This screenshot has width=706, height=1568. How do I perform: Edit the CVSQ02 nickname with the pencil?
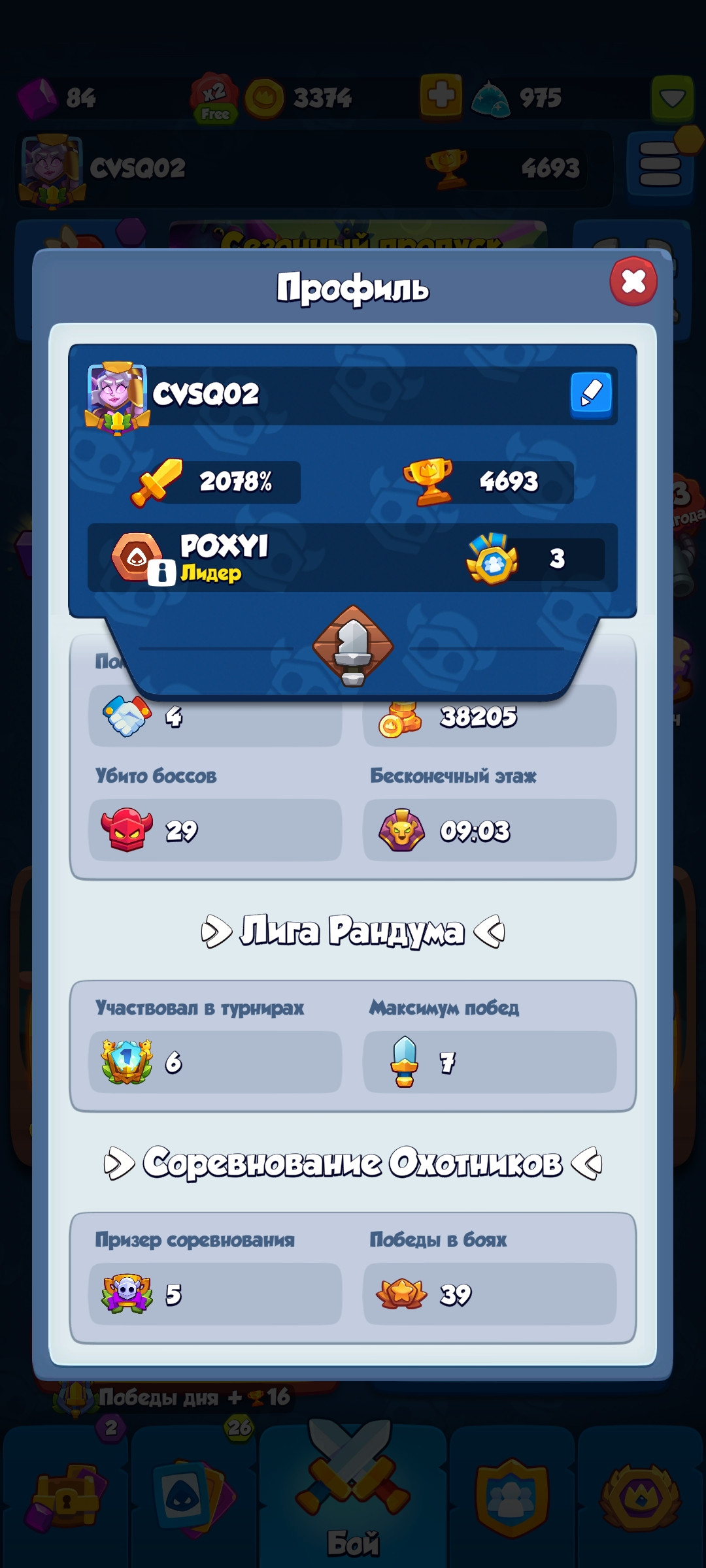[591, 395]
